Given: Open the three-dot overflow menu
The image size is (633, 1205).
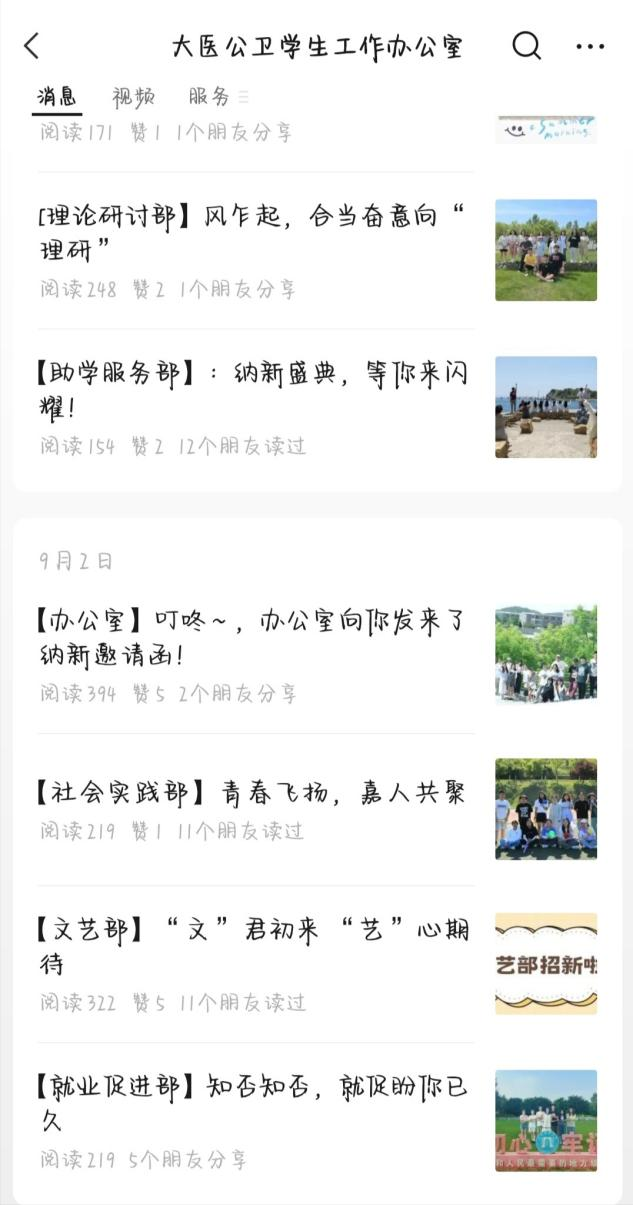Looking at the screenshot, I should 590,46.
